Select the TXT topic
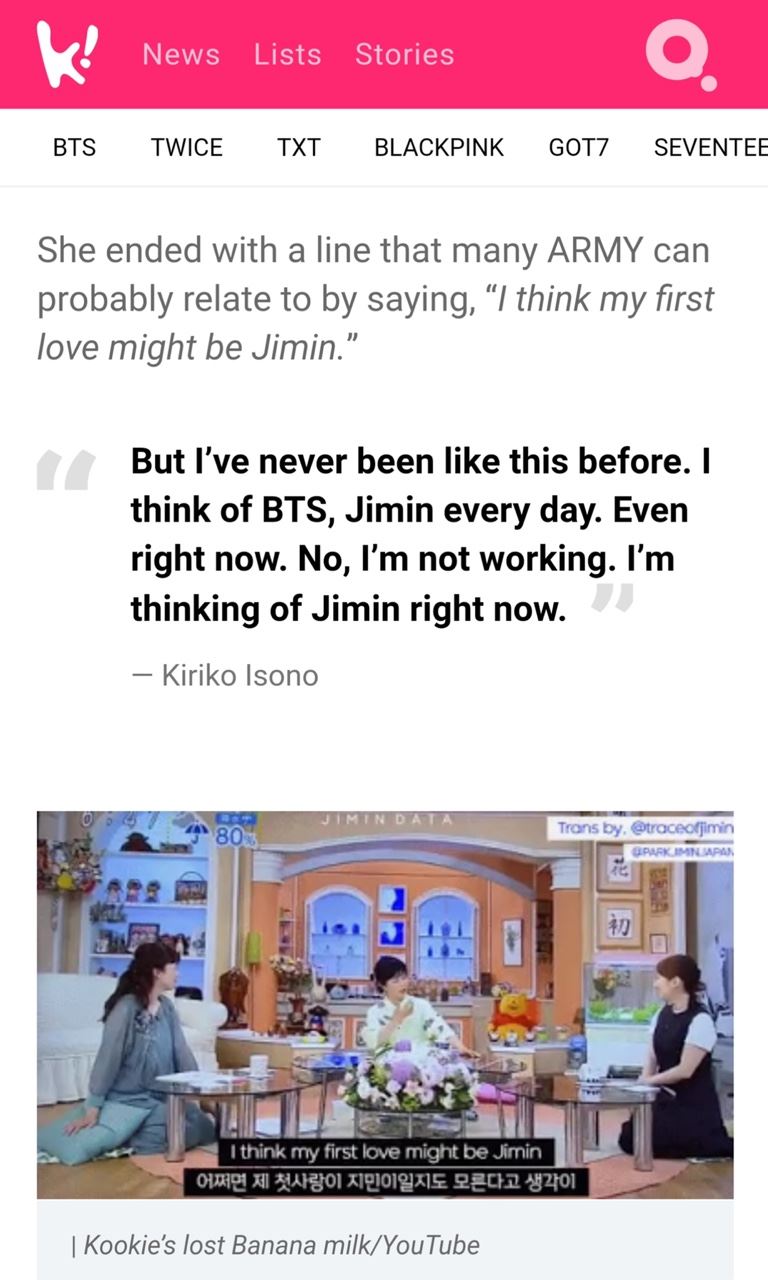This screenshot has width=768, height=1280. point(298,148)
